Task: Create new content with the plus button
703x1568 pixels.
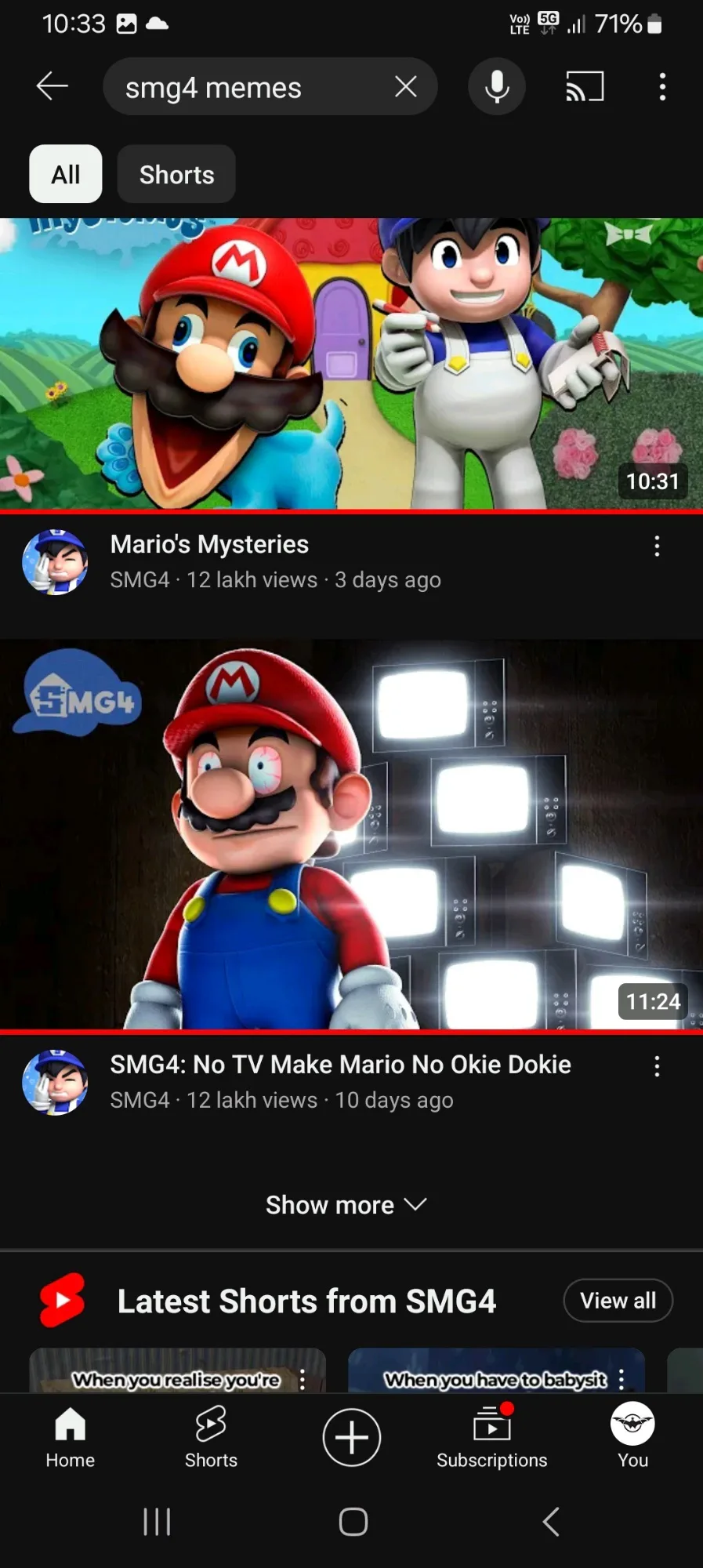Action: (x=352, y=1437)
